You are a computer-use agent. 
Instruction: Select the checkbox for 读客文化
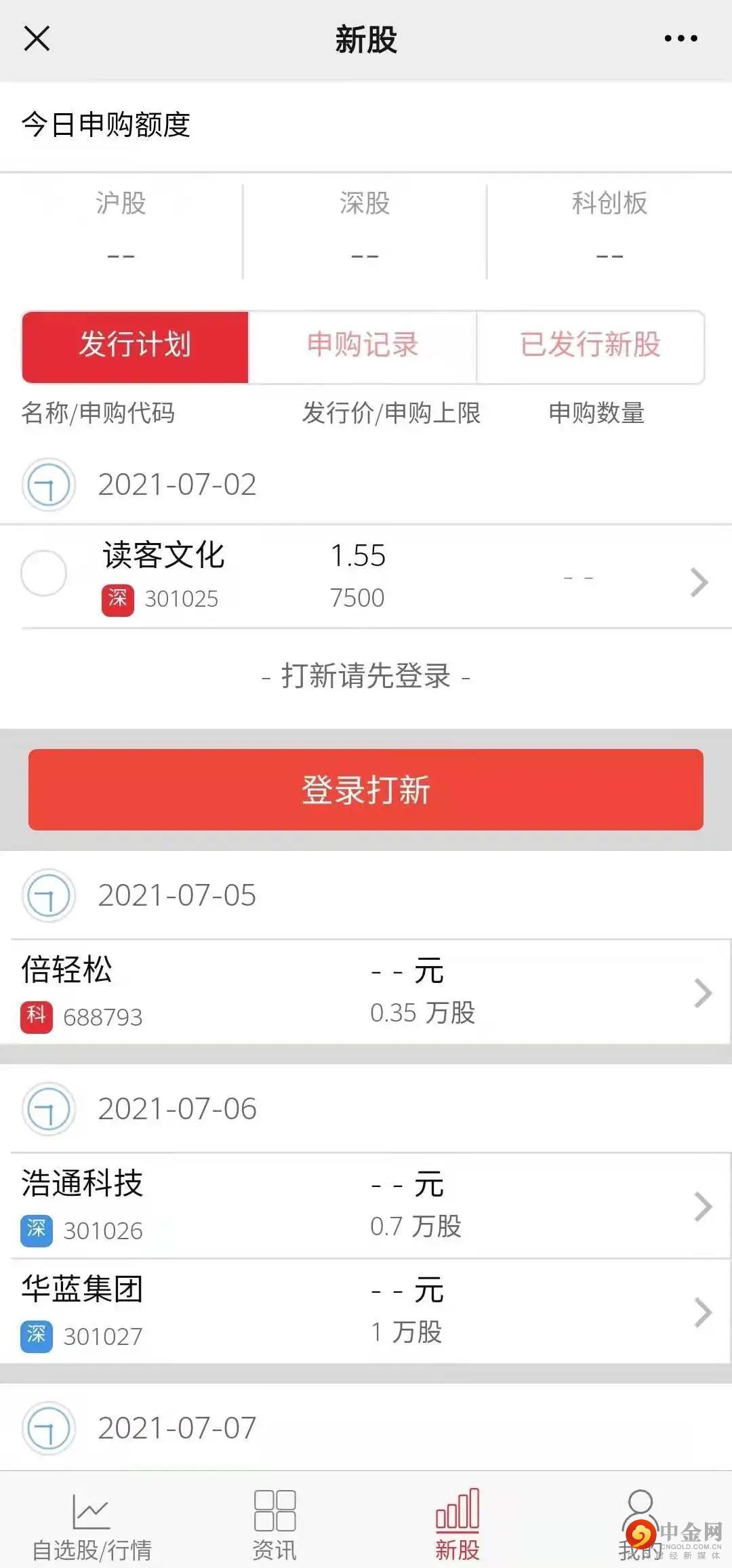coord(44,574)
